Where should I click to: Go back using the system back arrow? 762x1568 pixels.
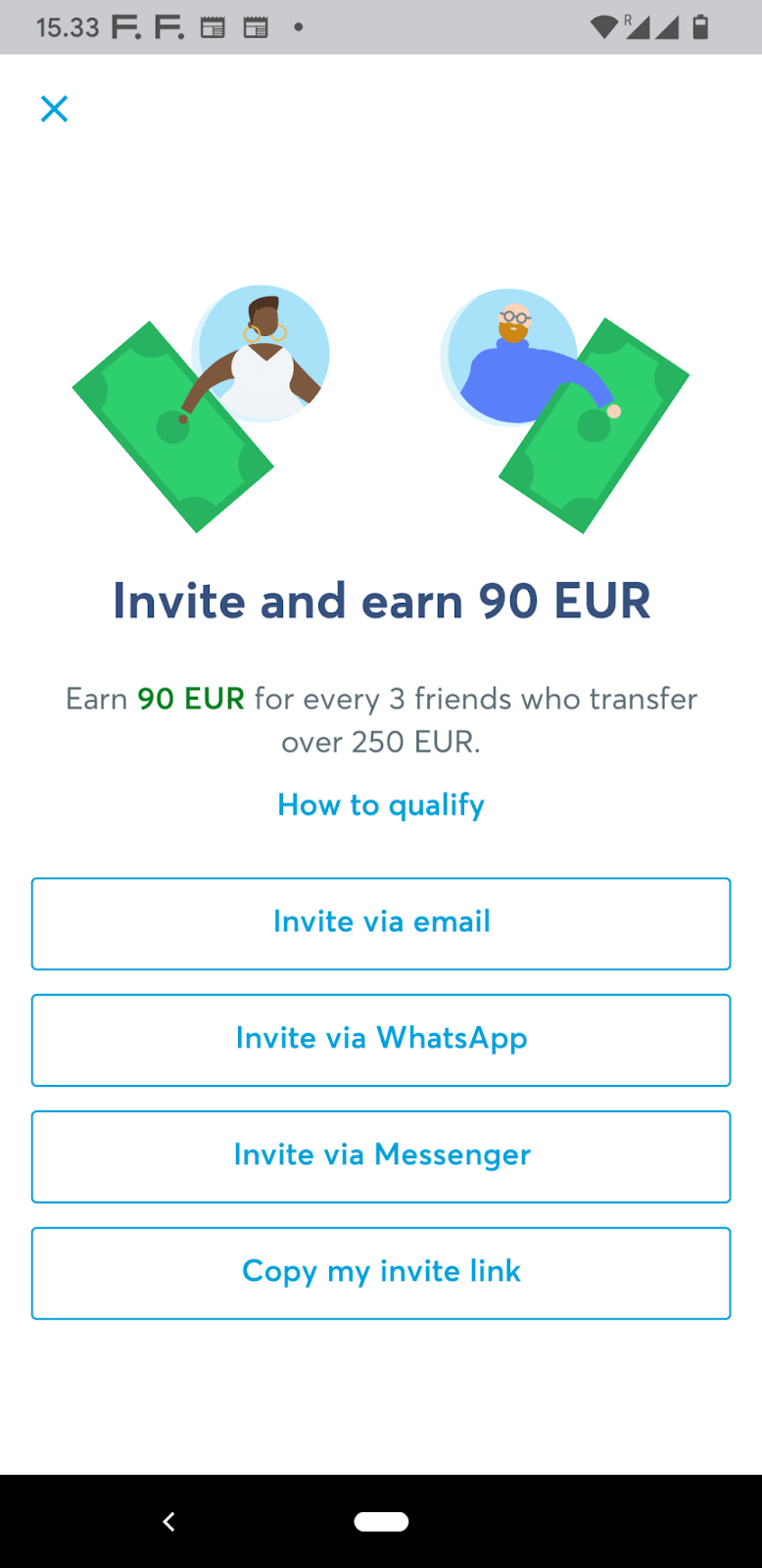coord(168,1521)
